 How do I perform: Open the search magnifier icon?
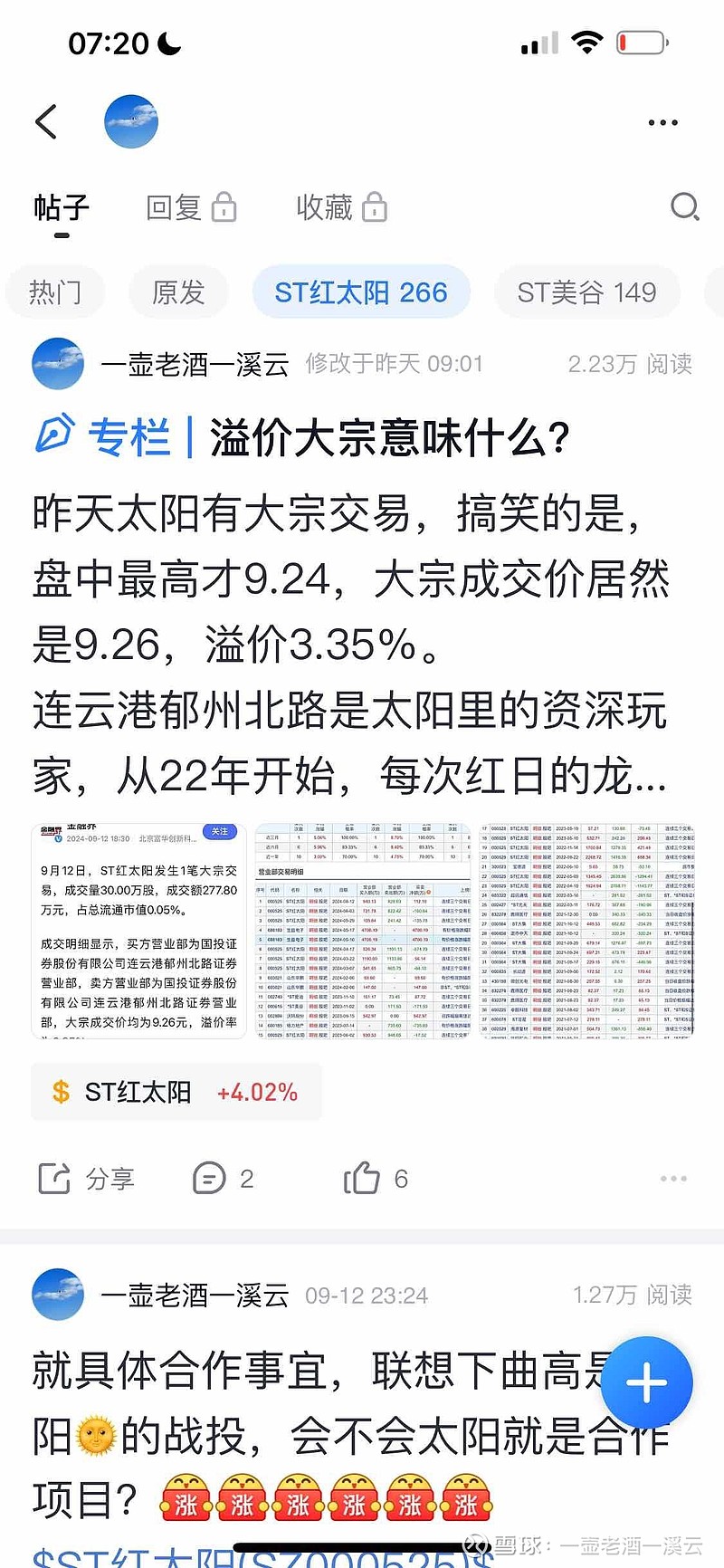pyautogui.click(x=685, y=207)
